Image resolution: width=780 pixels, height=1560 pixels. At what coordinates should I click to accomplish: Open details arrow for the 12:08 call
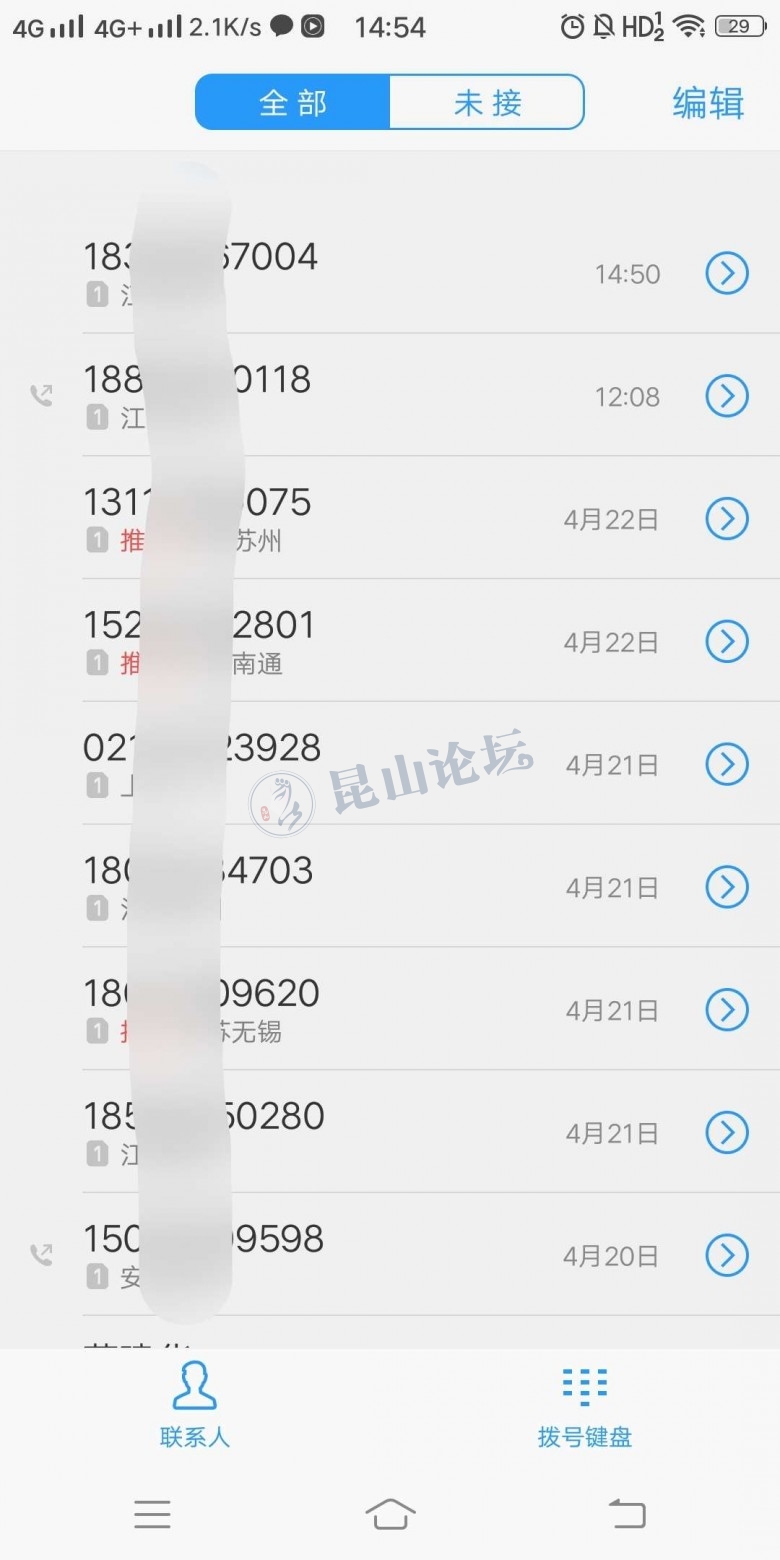pos(727,397)
